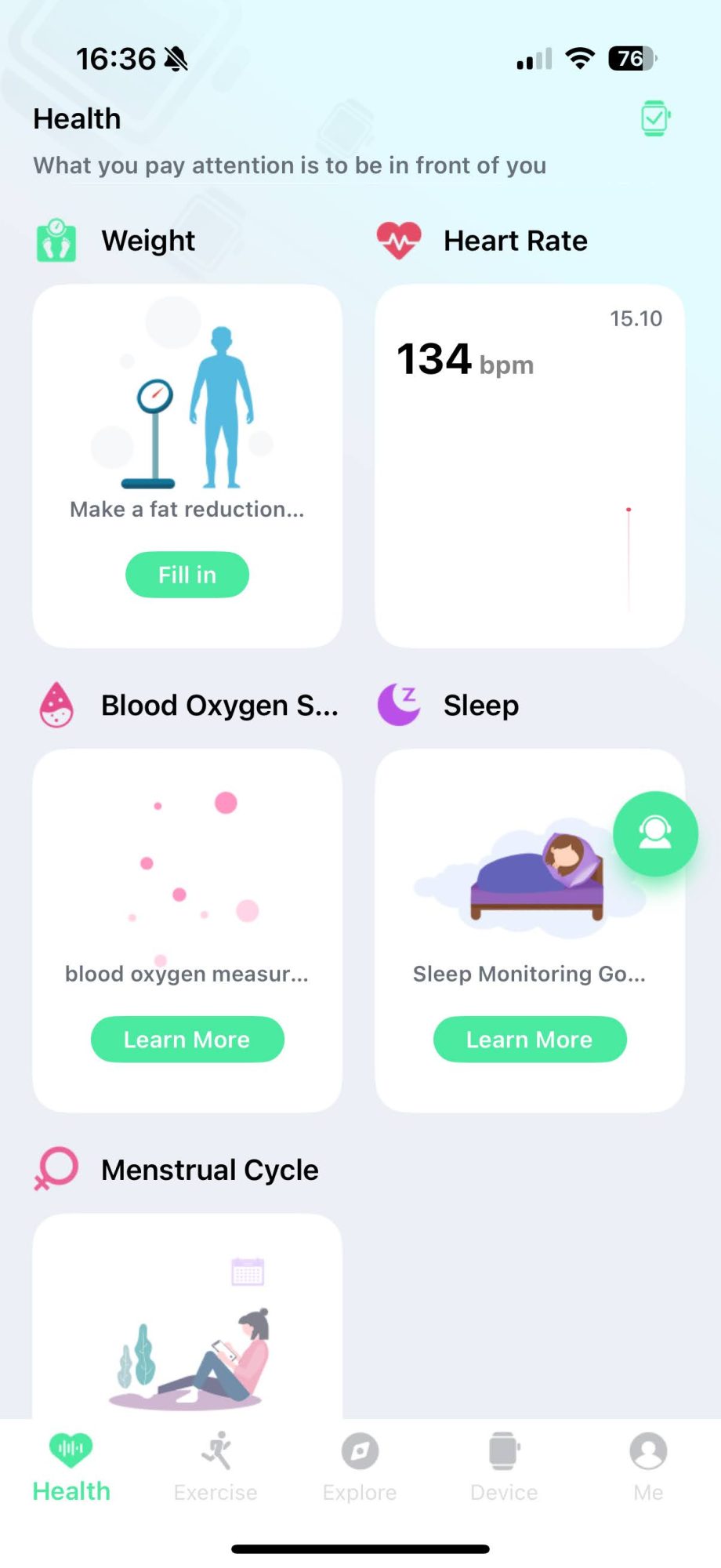Switch to the Device tab
The height and width of the screenshot is (1568, 721).
[504, 1468]
